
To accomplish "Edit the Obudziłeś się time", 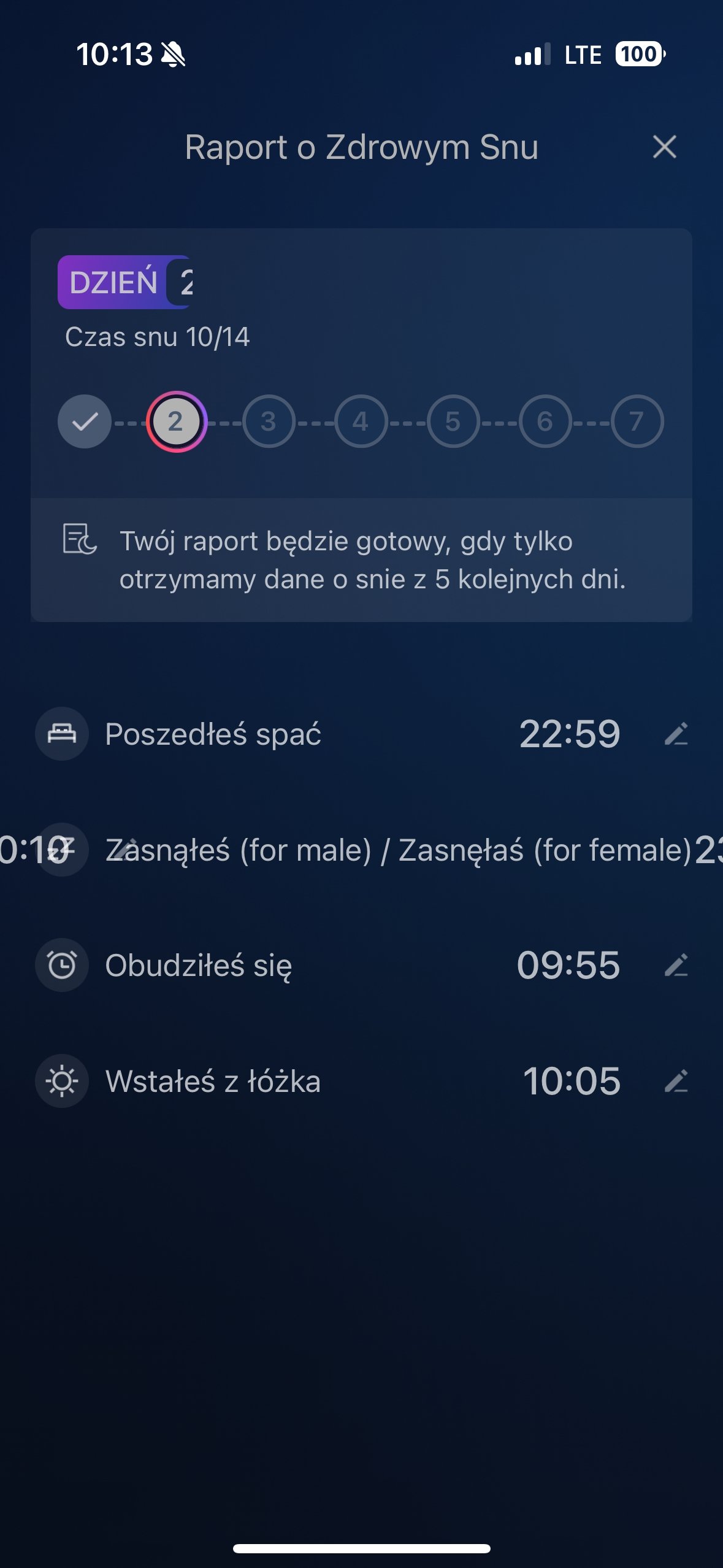I will click(676, 965).
